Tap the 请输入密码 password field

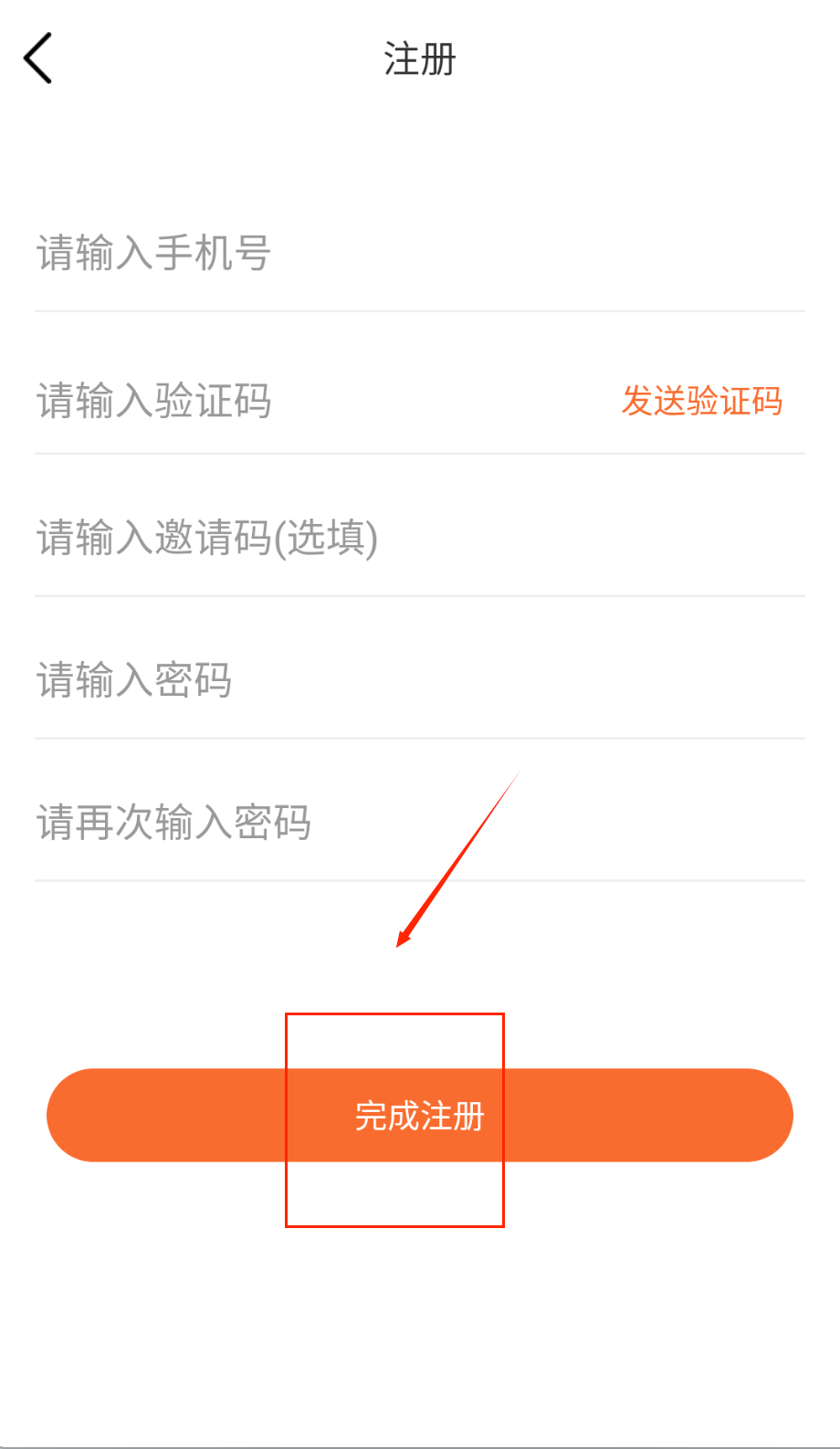pos(365,680)
